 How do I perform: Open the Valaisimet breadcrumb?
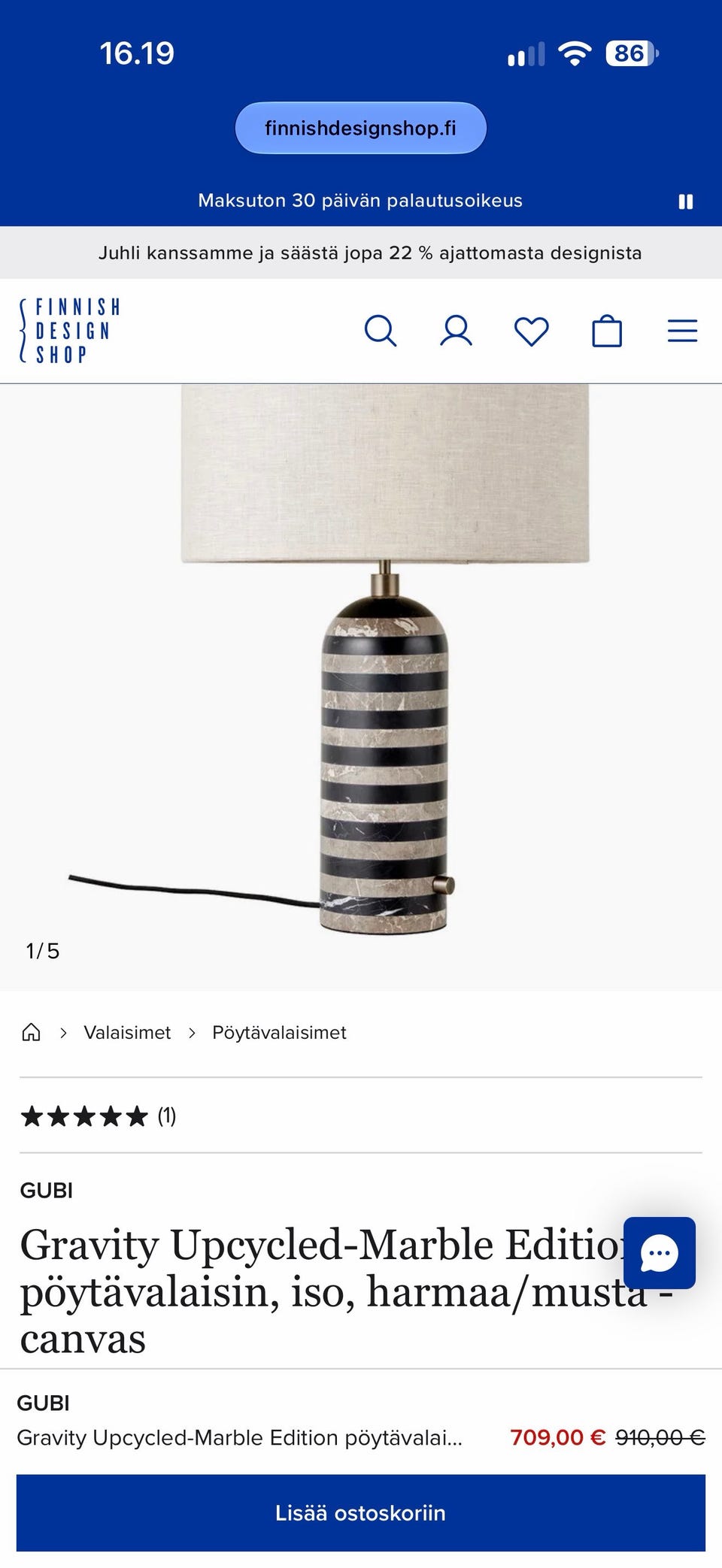tap(127, 1033)
